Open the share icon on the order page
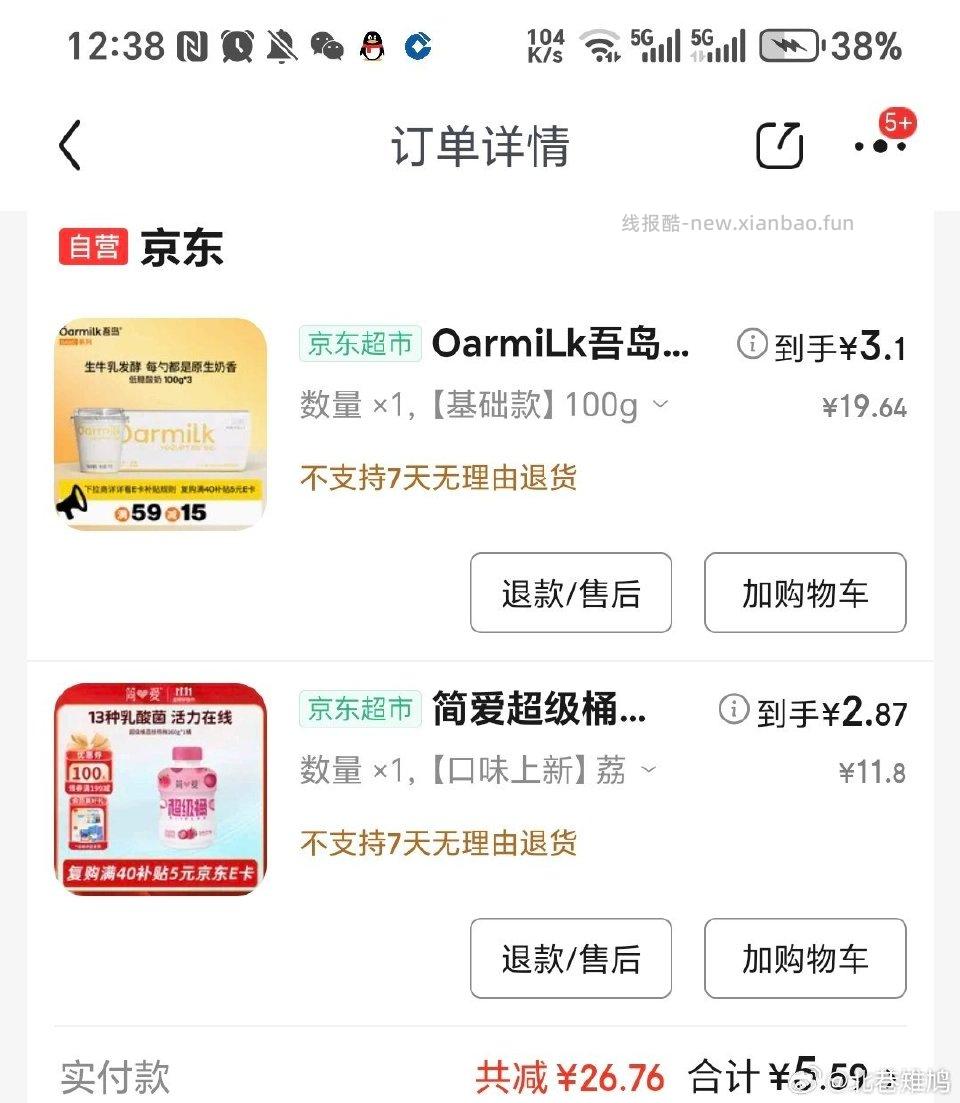The width and height of the screenshot is (960, 1103). tap(779, 145)
